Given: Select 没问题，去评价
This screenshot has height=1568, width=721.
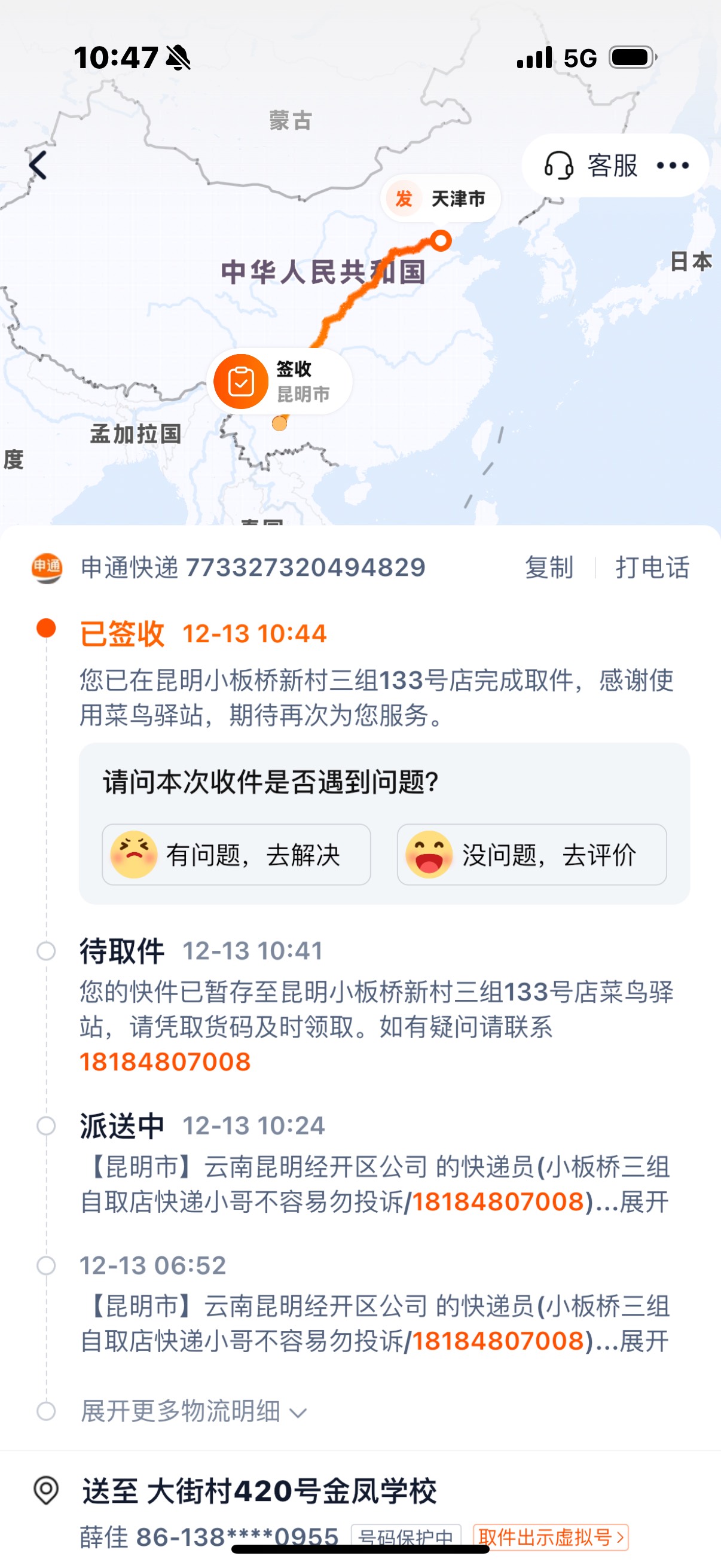Looking at the screenshot, I should (531, 855).
